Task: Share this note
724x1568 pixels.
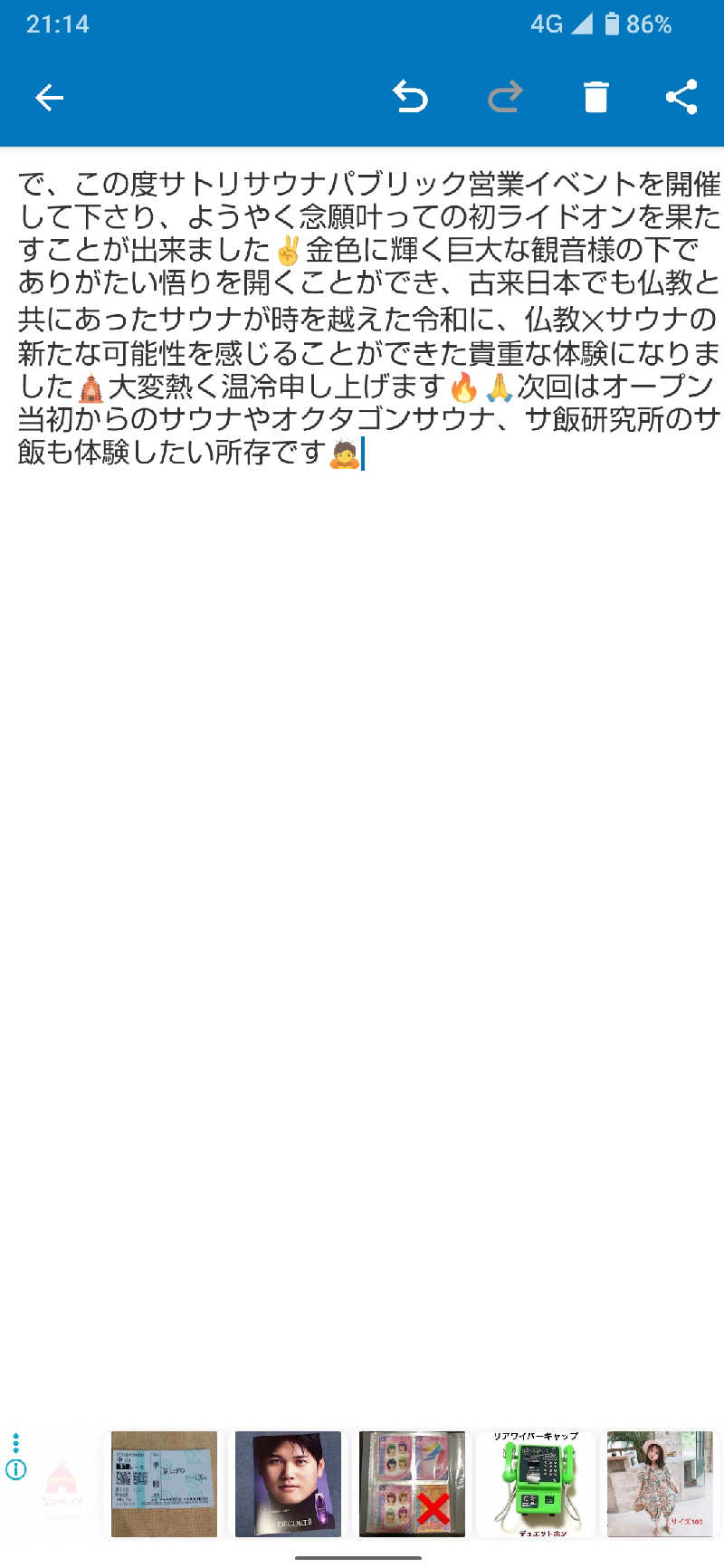Action: pyautogui.click(x=681, y=97)
